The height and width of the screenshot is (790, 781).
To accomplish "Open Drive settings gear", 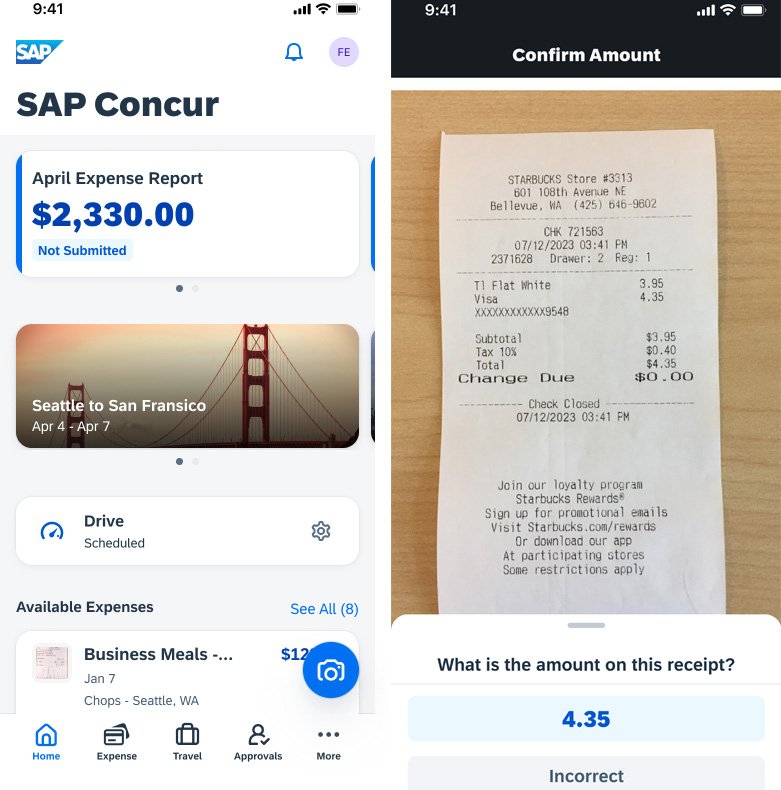I will click(321, 531).
